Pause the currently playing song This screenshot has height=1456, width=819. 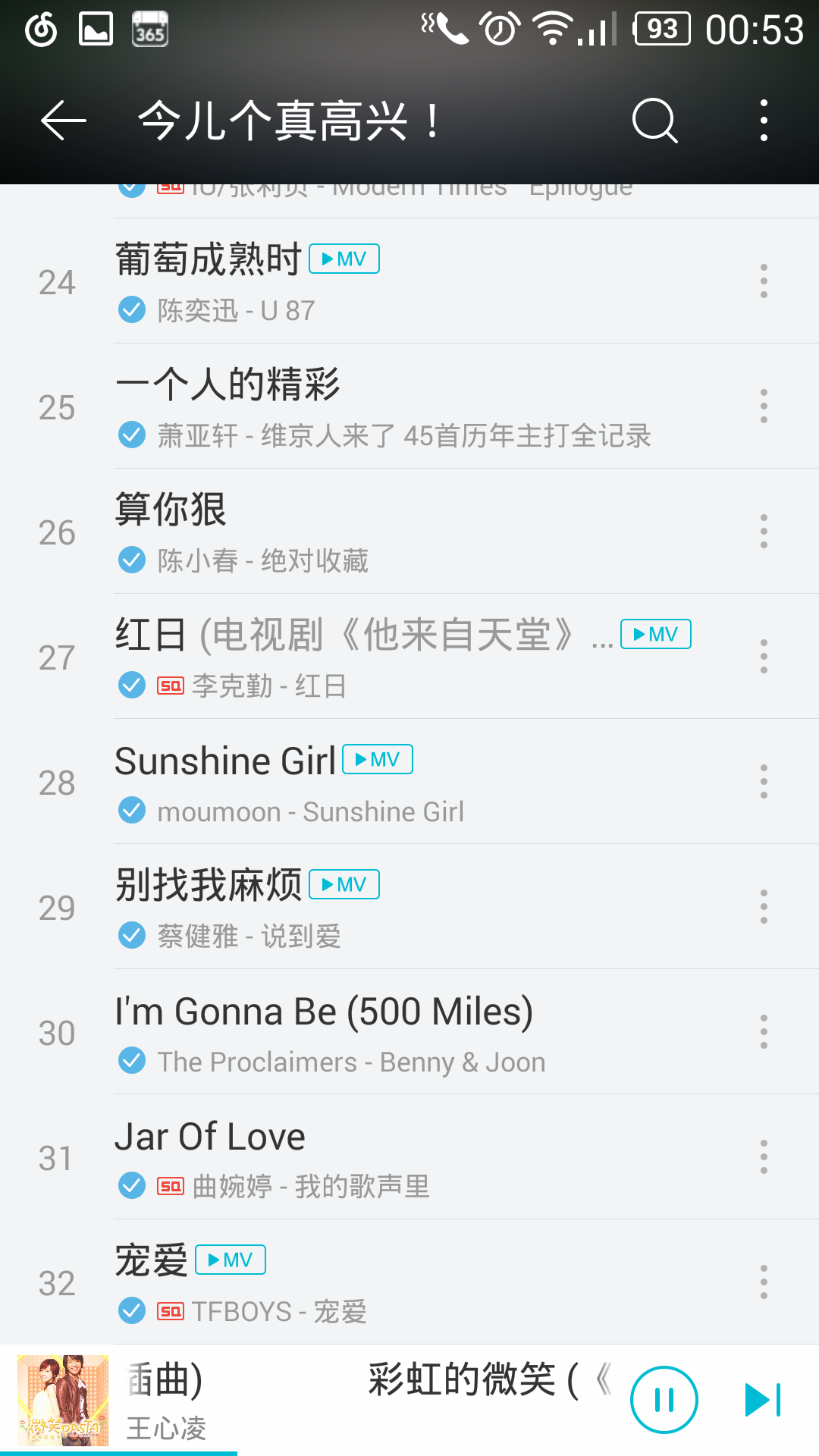coord(664,1400)
